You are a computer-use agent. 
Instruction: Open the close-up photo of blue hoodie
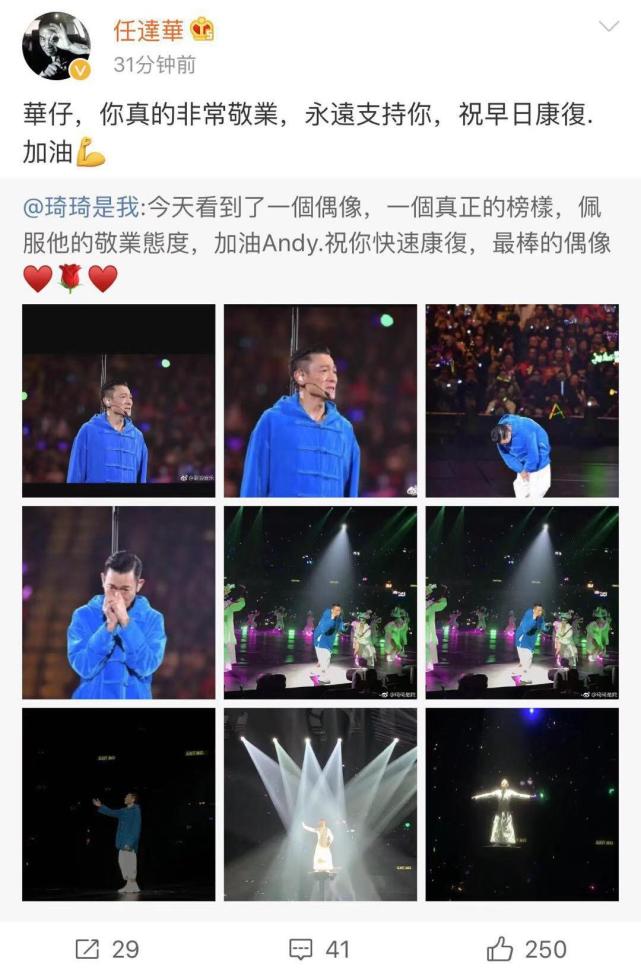320,400
